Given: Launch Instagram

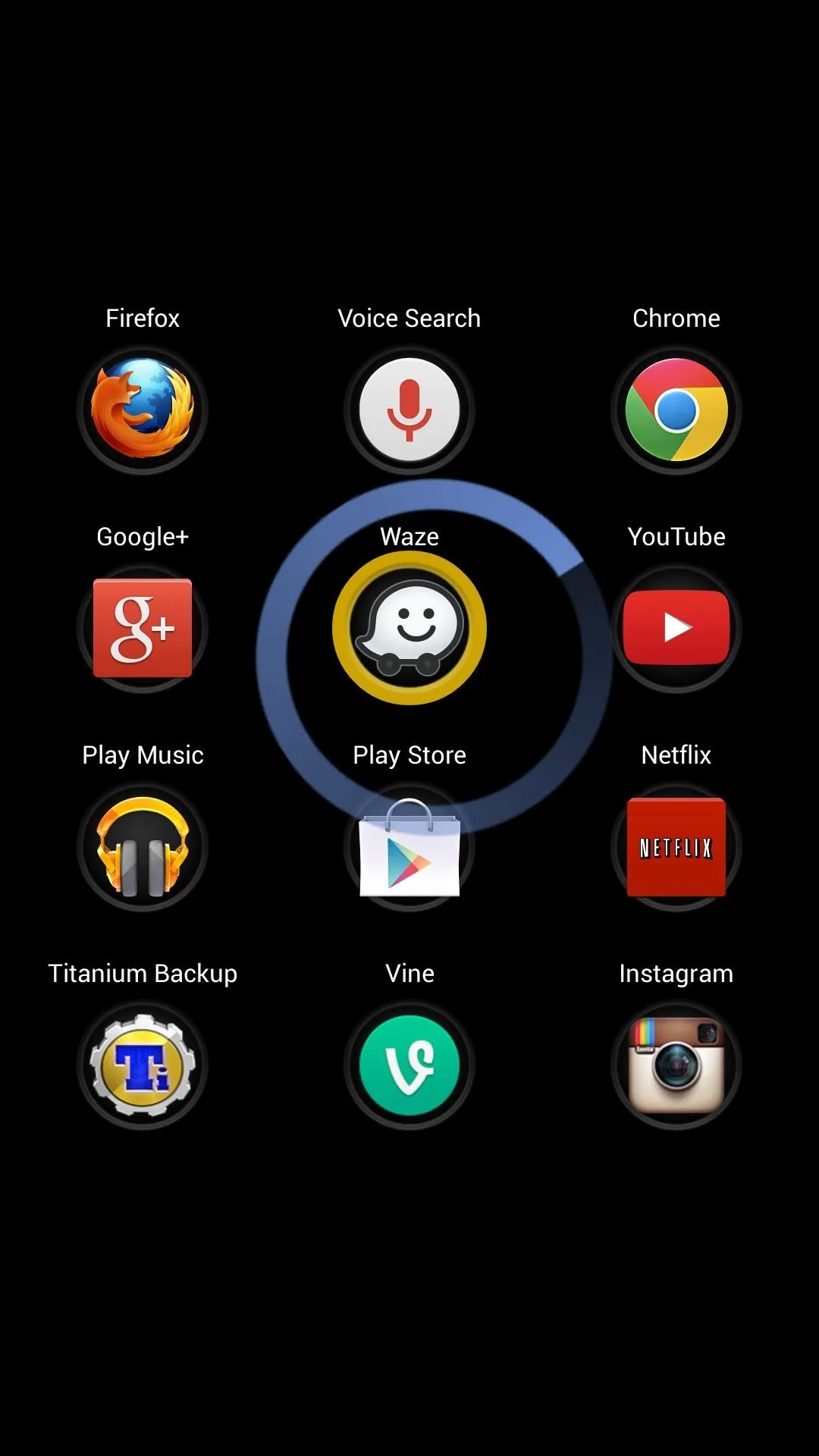Looking at the screenshot, I should coord(676,1065).
